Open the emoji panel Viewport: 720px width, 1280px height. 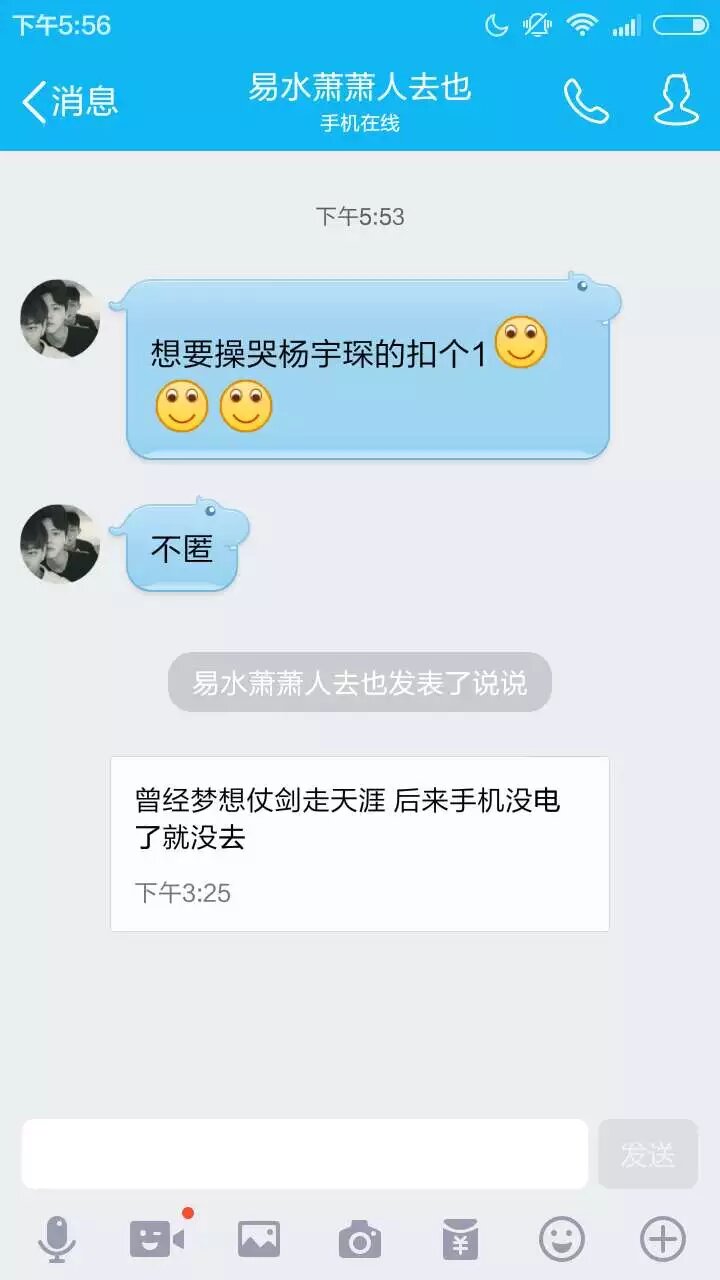tap(562, 1240)
